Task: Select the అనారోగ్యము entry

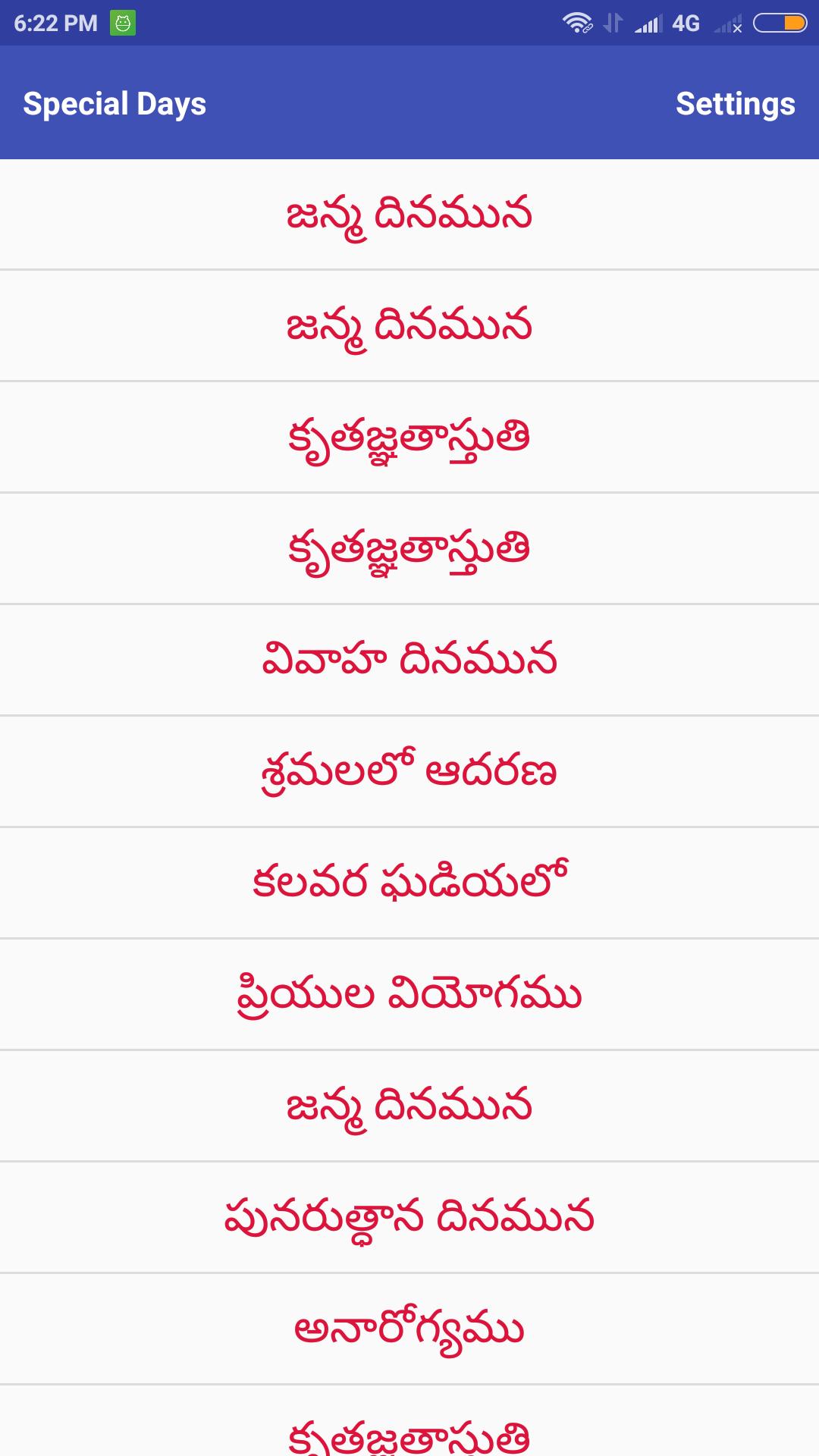Action: [409, 1329]
